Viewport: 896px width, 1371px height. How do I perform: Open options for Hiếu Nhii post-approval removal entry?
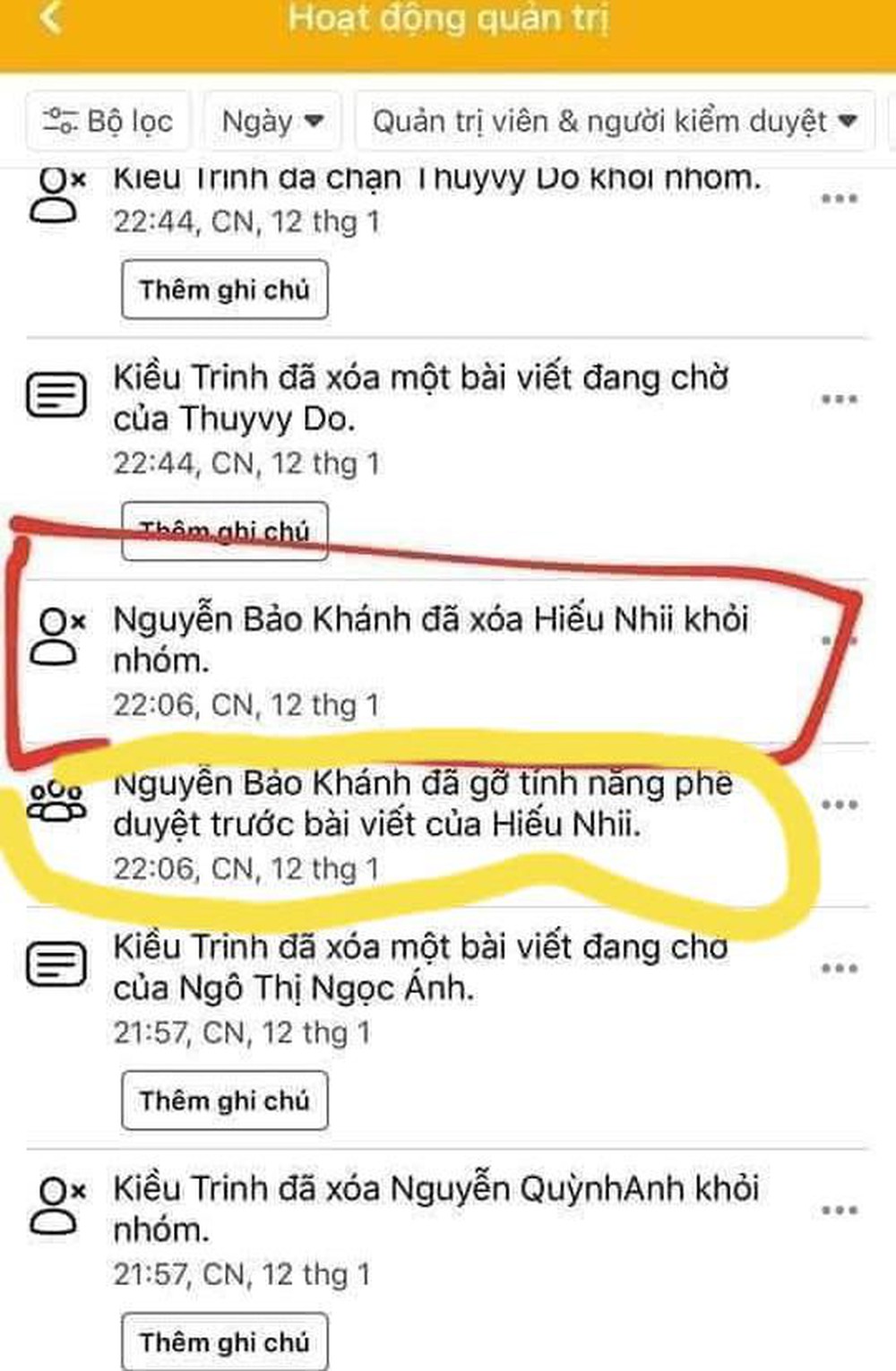tap(840, 805)
